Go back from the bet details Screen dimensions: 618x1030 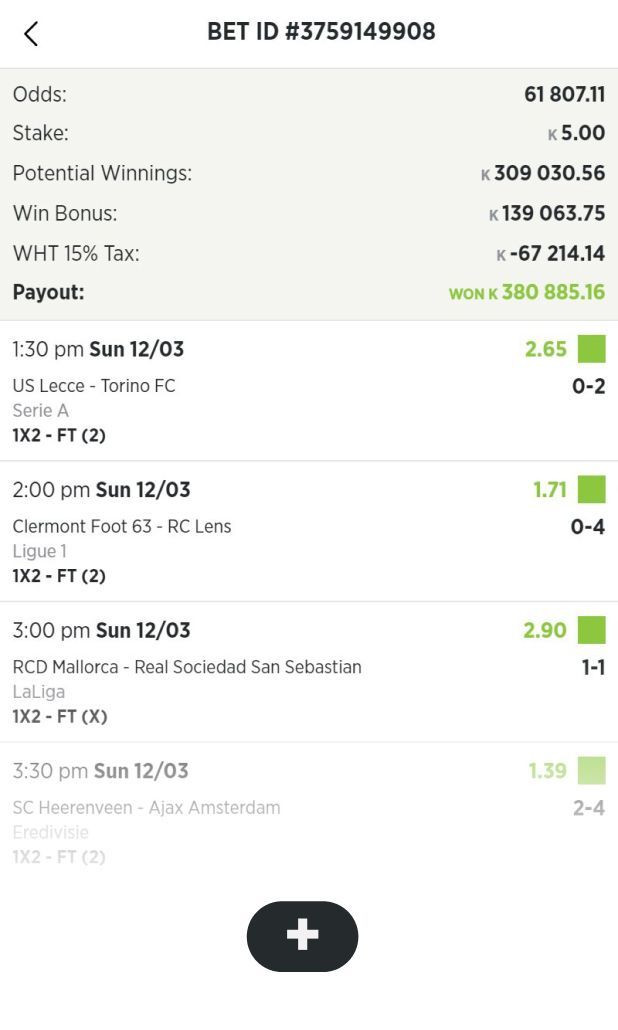tap(31, 33)
